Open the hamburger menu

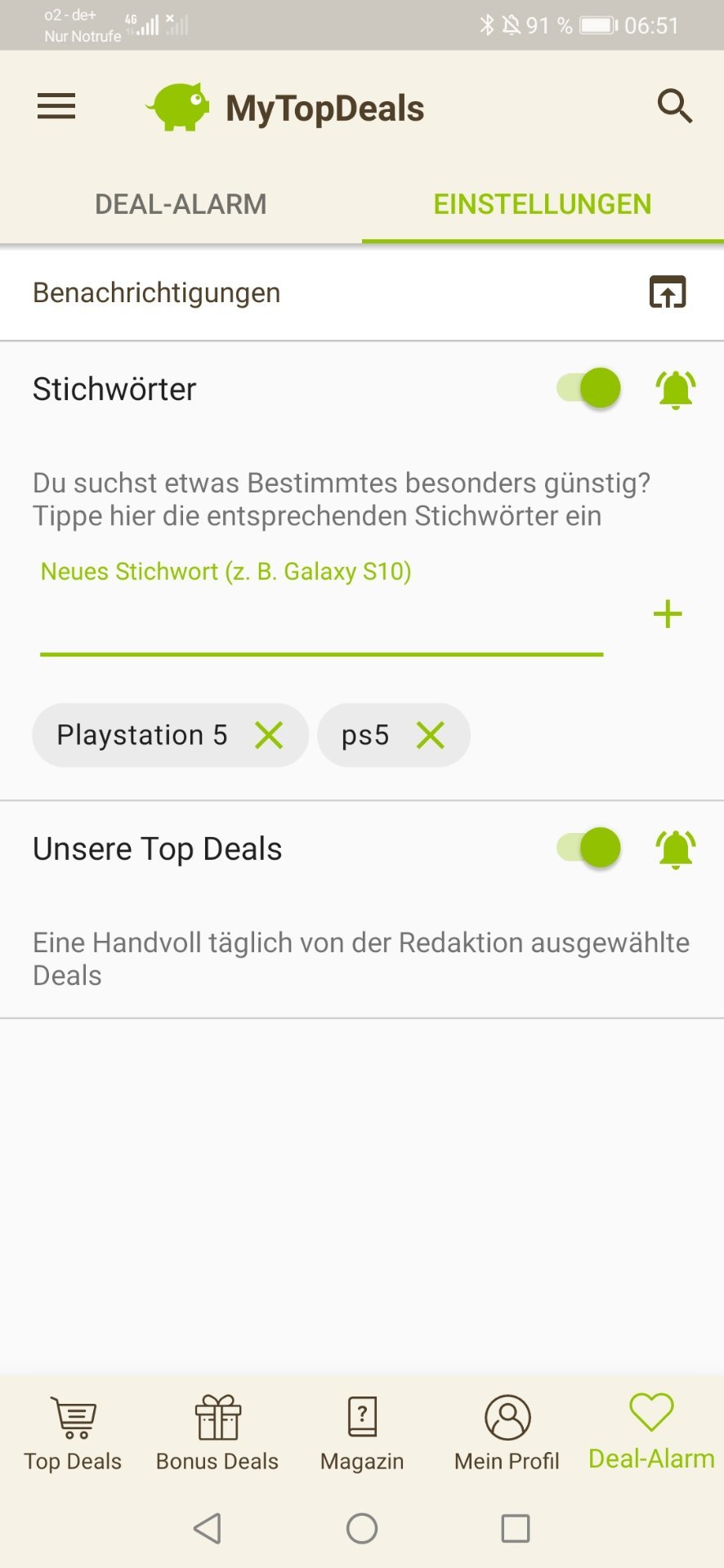coord(56,107)
